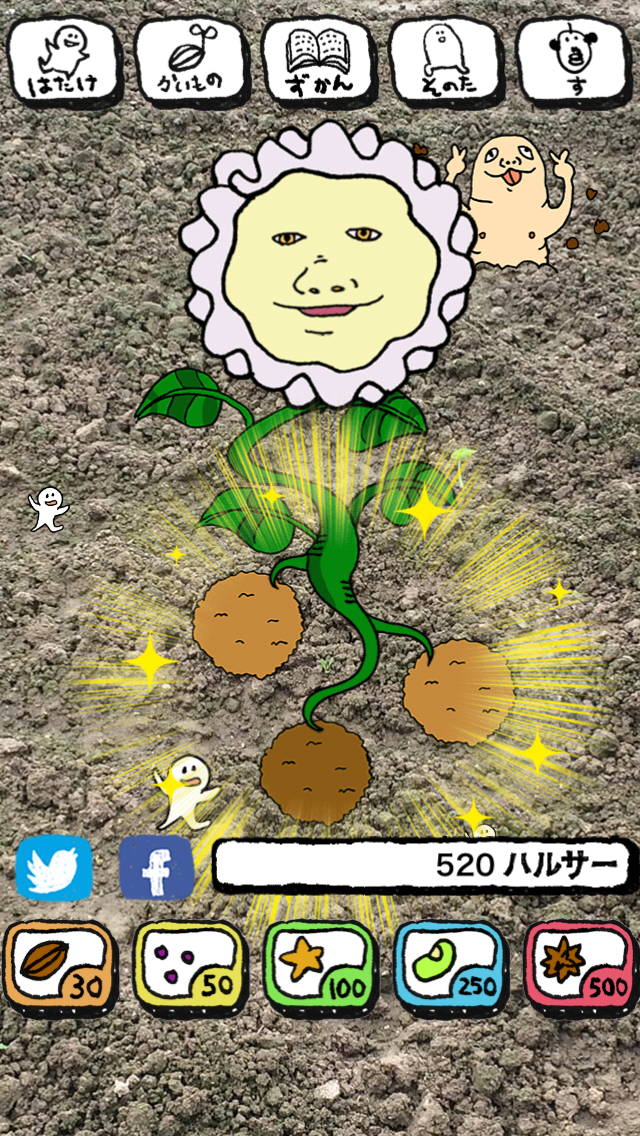
Task: Open the ずかん encyclopedia tab
Action: coord(318,62)
